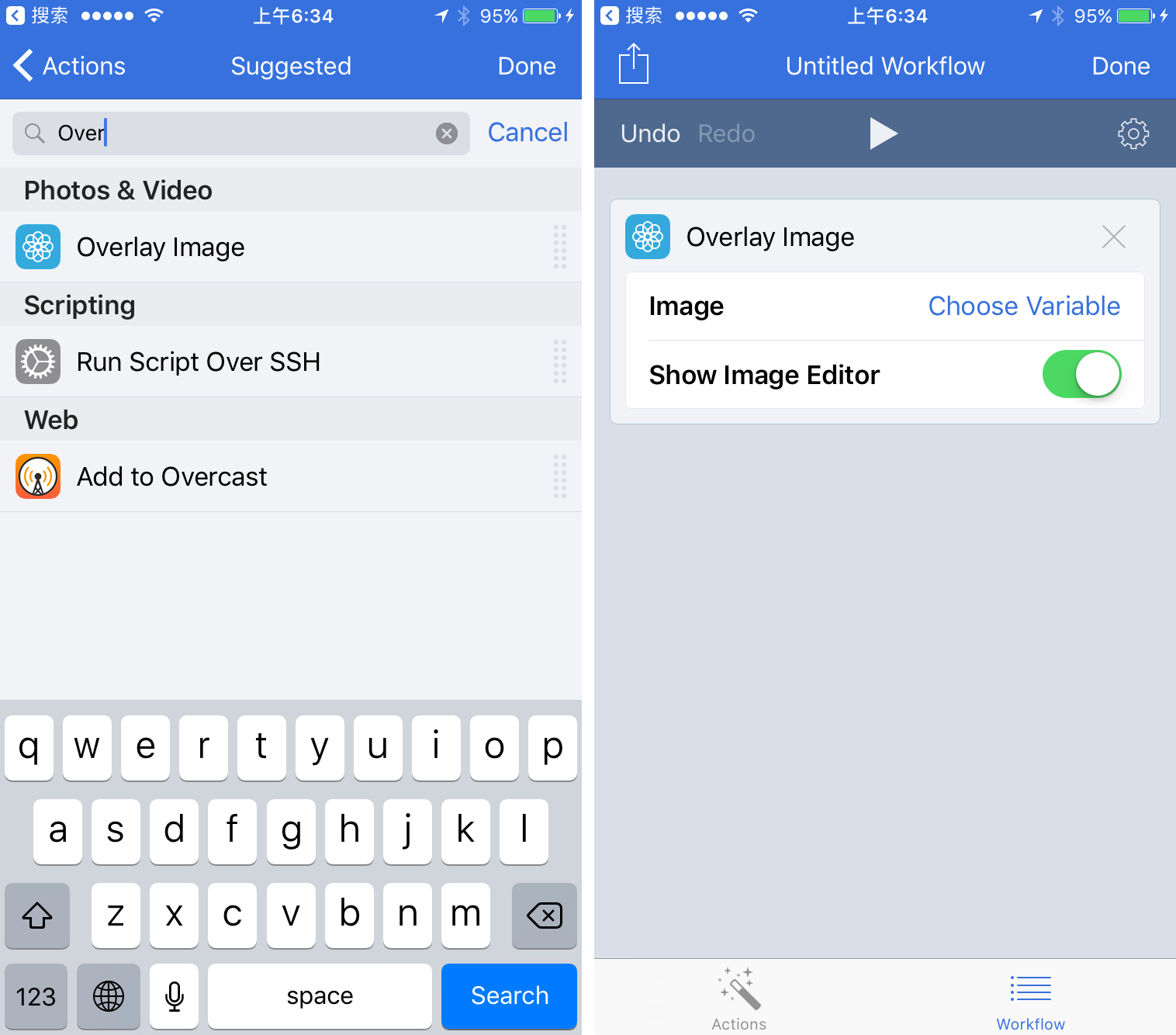Tap the Over search field
The width and height of the screenshot is (1176, 1035).
(x=233, y=133)
